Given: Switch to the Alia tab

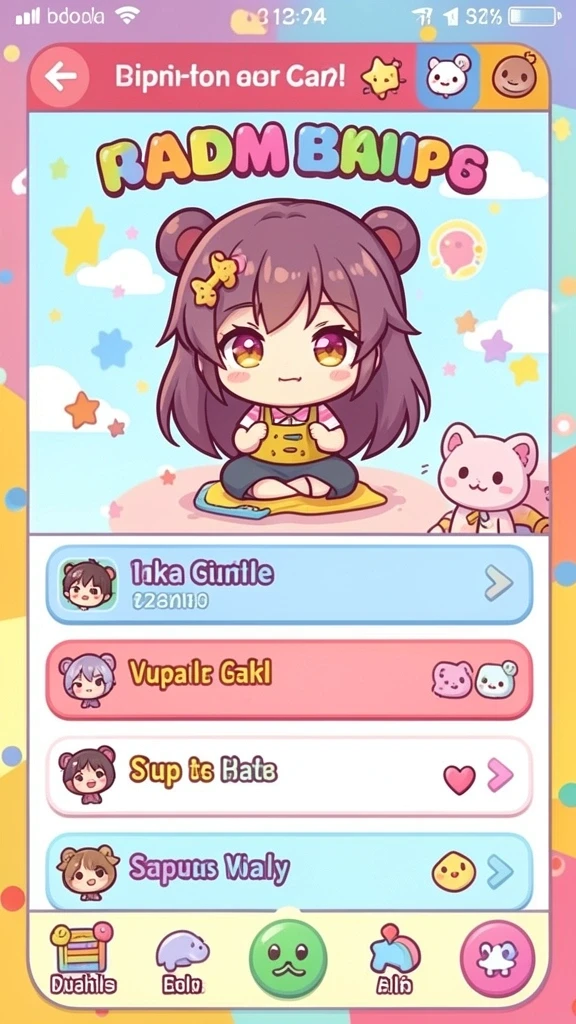Looking at the screenshot, I should [394, 959].
